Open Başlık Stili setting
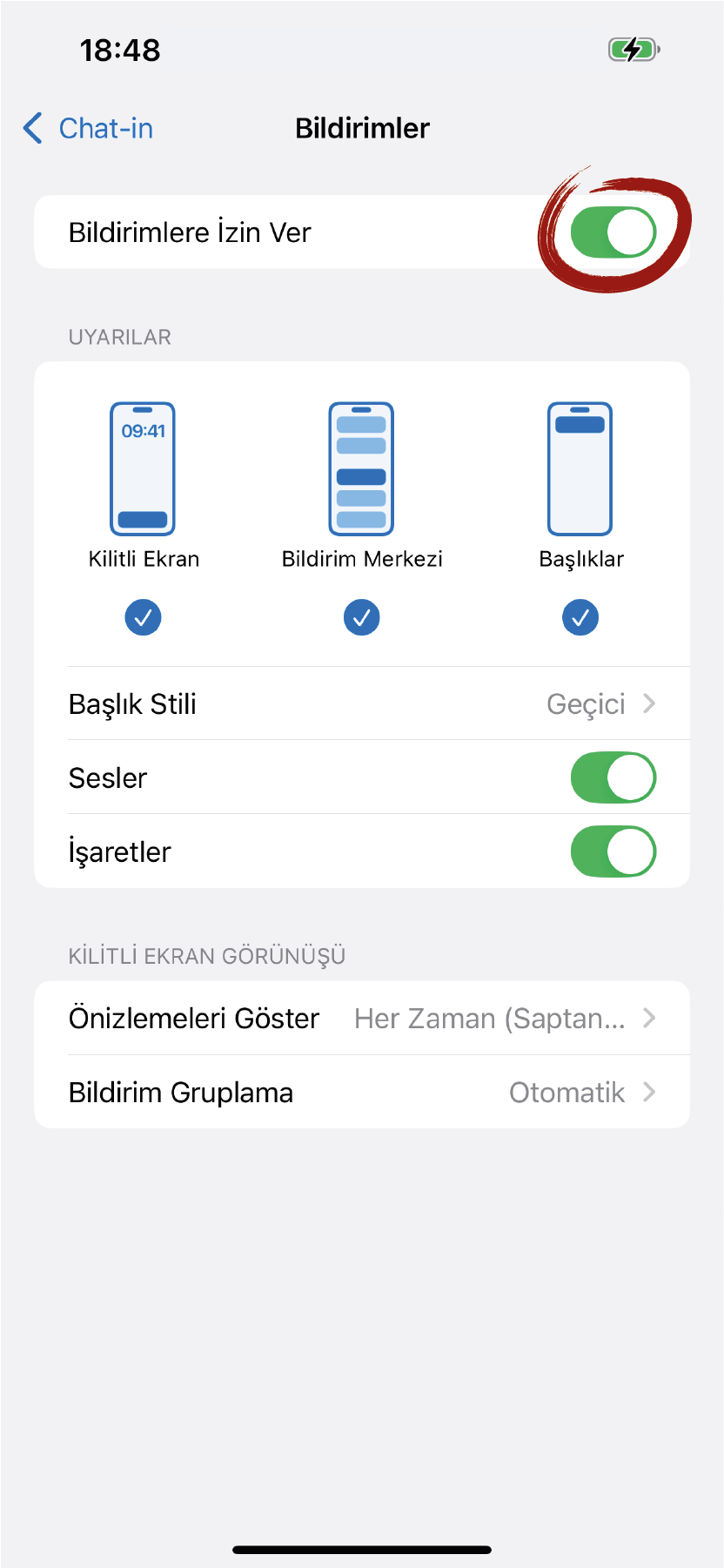Image resolution: width=724 pixels, height=1568 pixels. pos(362,703)
